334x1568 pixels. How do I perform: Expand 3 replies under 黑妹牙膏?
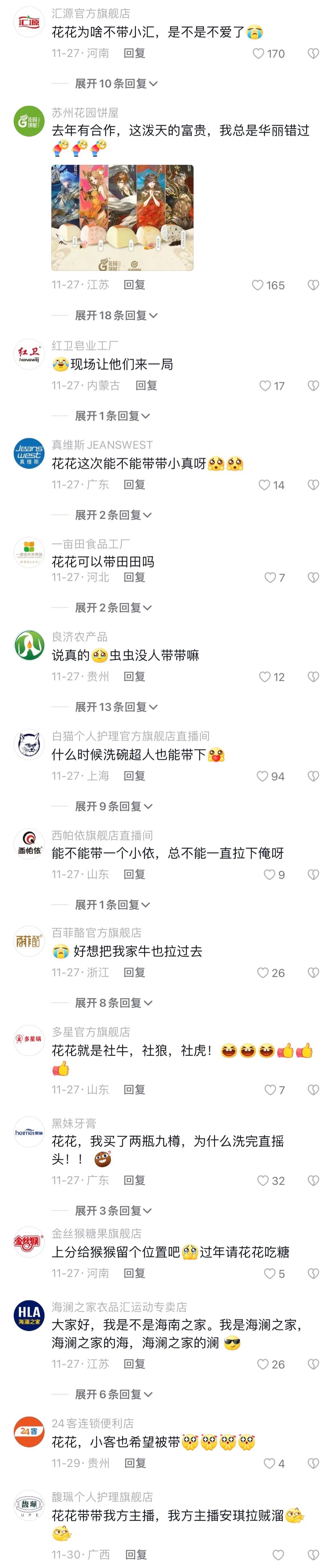click(113, 1210)
